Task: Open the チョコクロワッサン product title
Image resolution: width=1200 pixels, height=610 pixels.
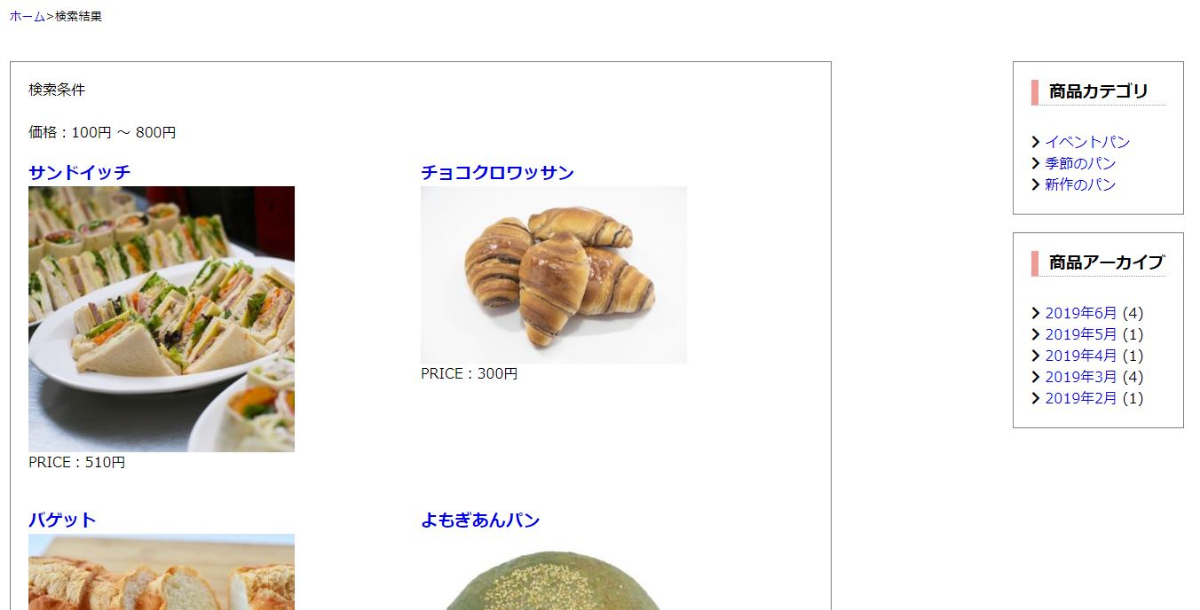Action: pos(497,173)
